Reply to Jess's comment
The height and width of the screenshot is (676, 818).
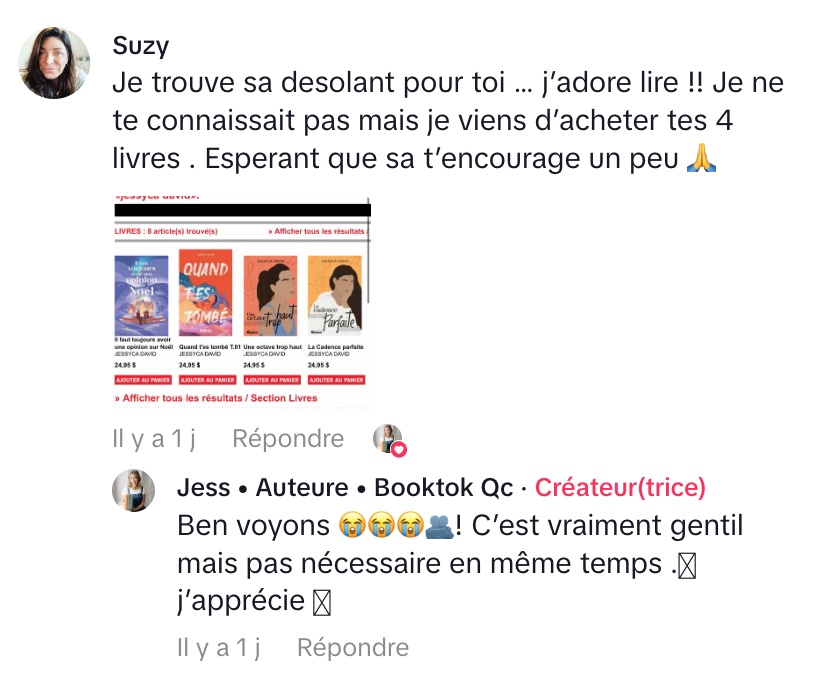352,648
